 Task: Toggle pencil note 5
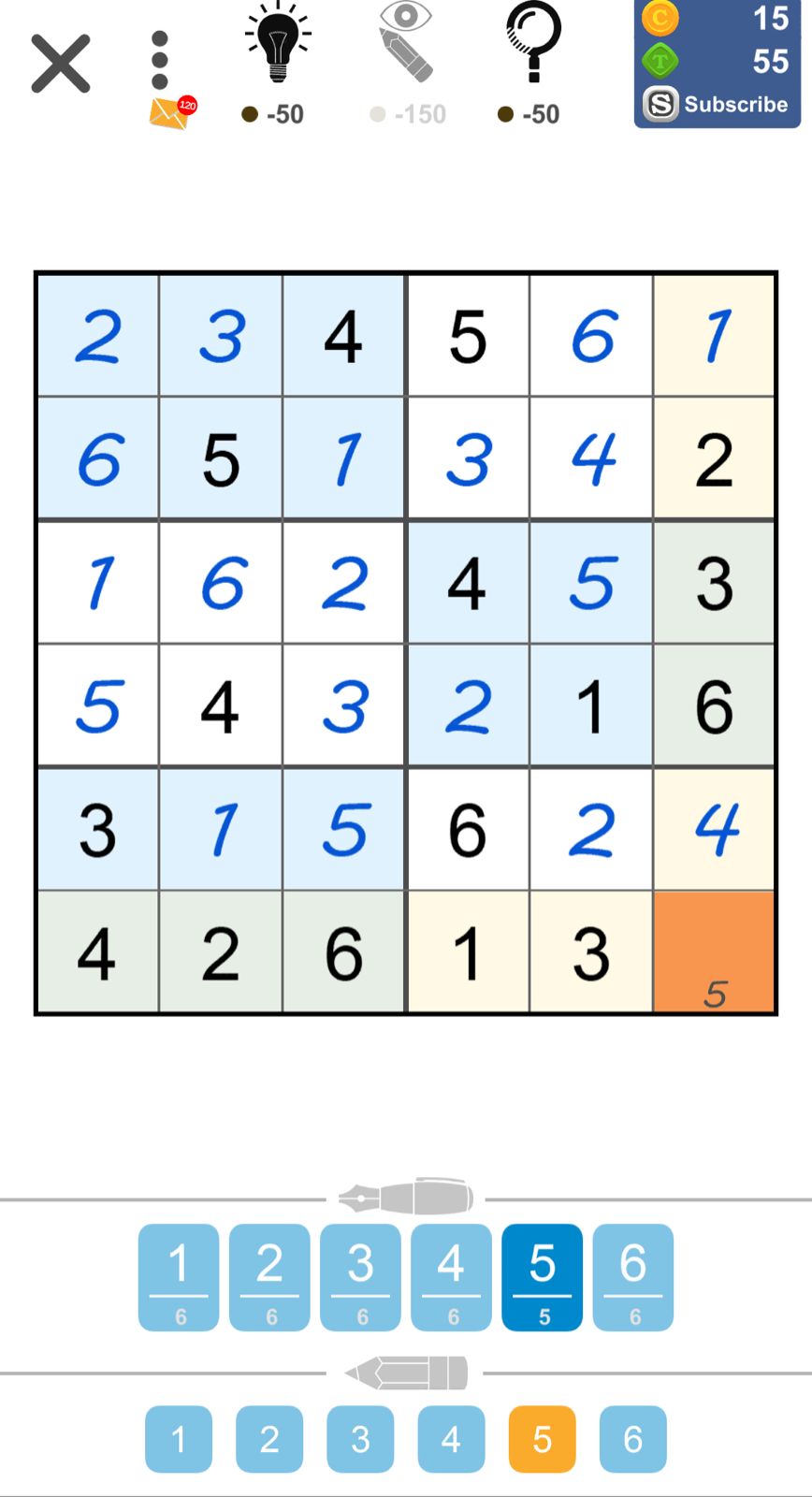pos(543,1439)
